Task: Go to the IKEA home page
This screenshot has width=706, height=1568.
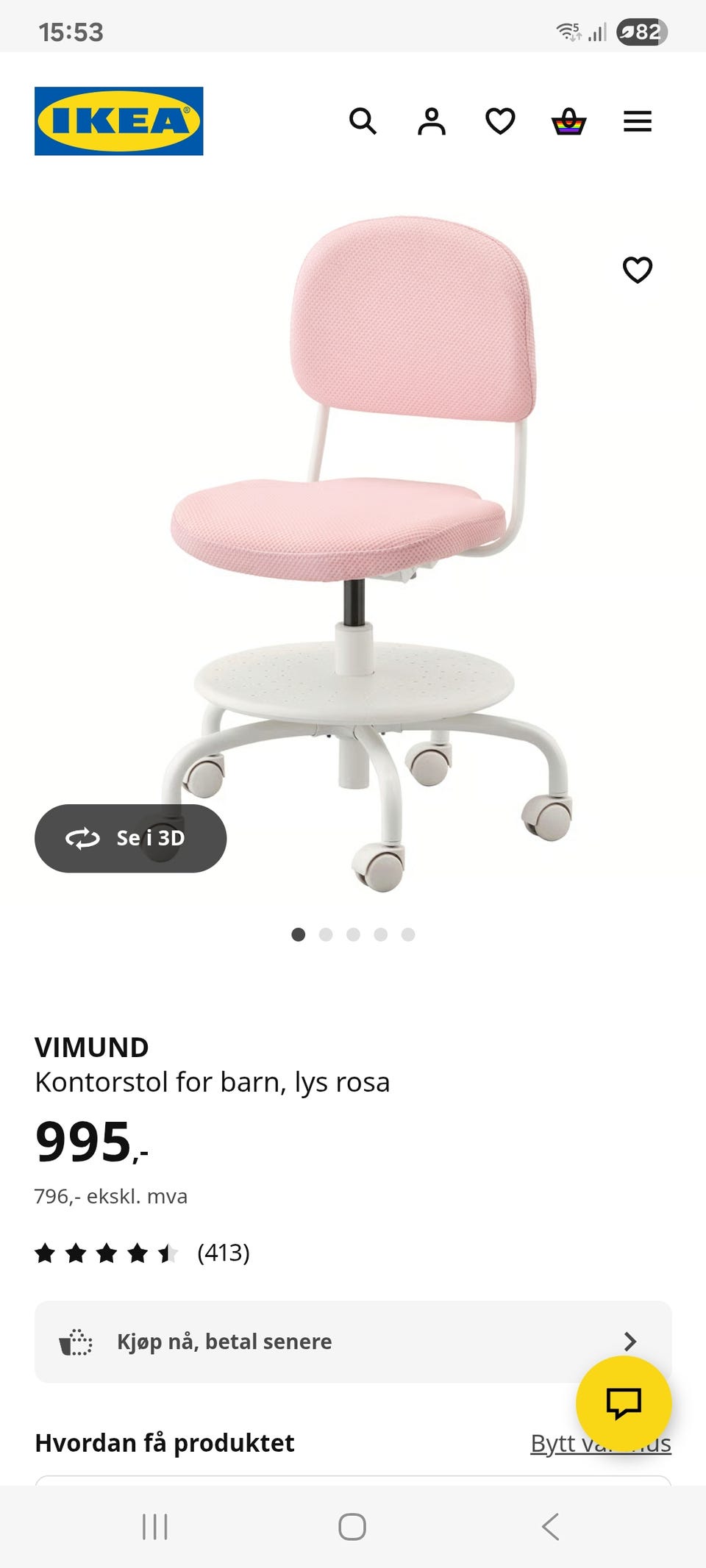Action: pyautogui.click(x=119, y=121)
